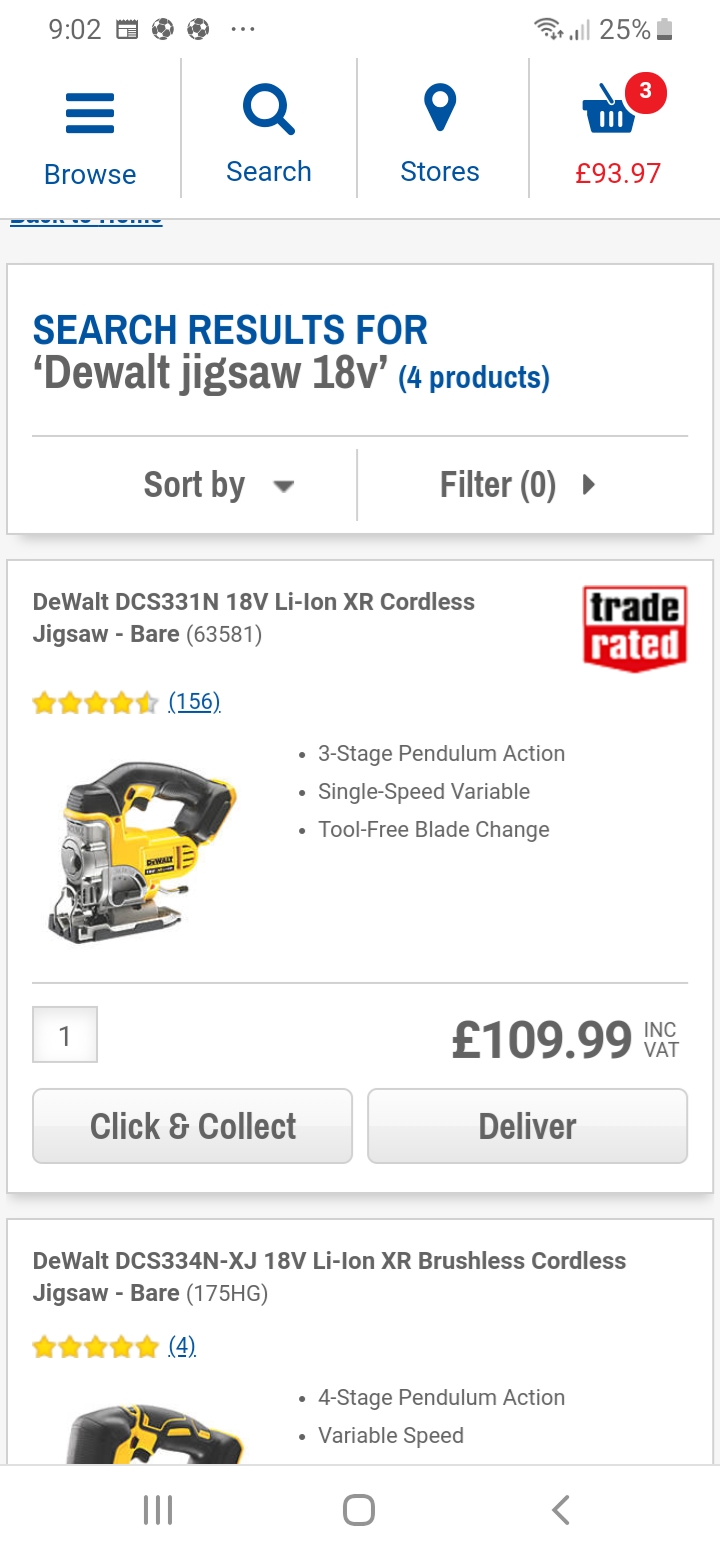This screenshot has width=720, height=1560.
Task: Go back with system back button
Action: [560, 1510]
